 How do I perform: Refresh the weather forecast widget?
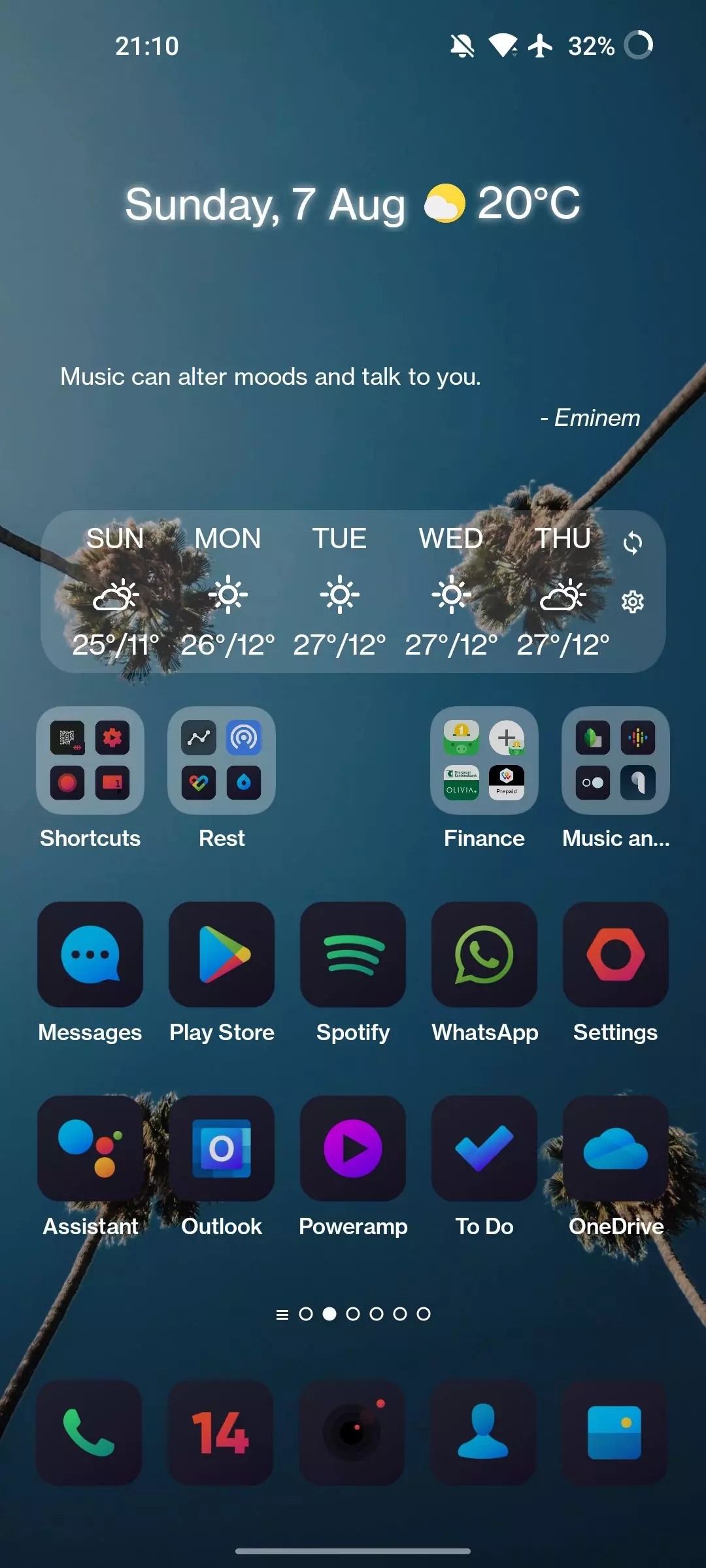[633, 542]
